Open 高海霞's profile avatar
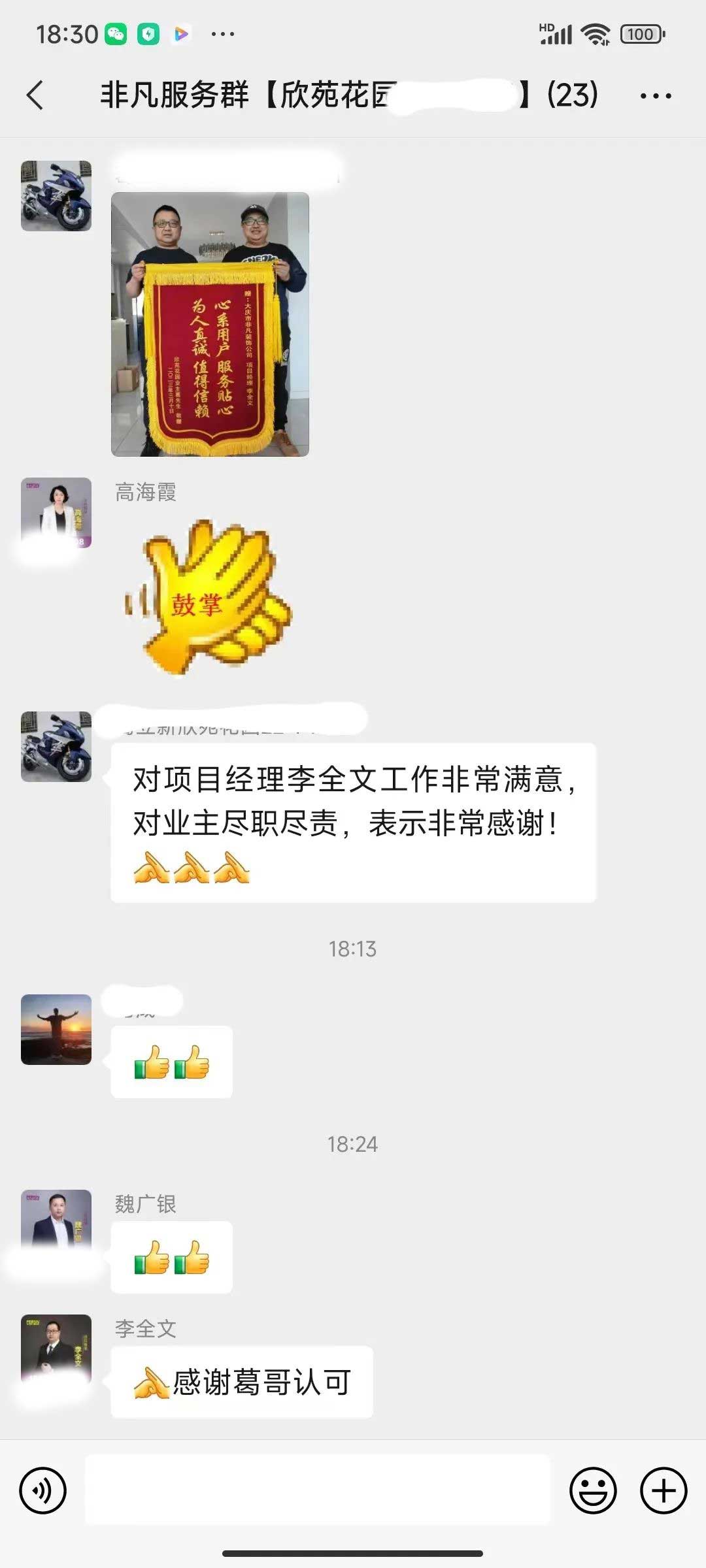The image size is (706, 1568). click(56, 512)
